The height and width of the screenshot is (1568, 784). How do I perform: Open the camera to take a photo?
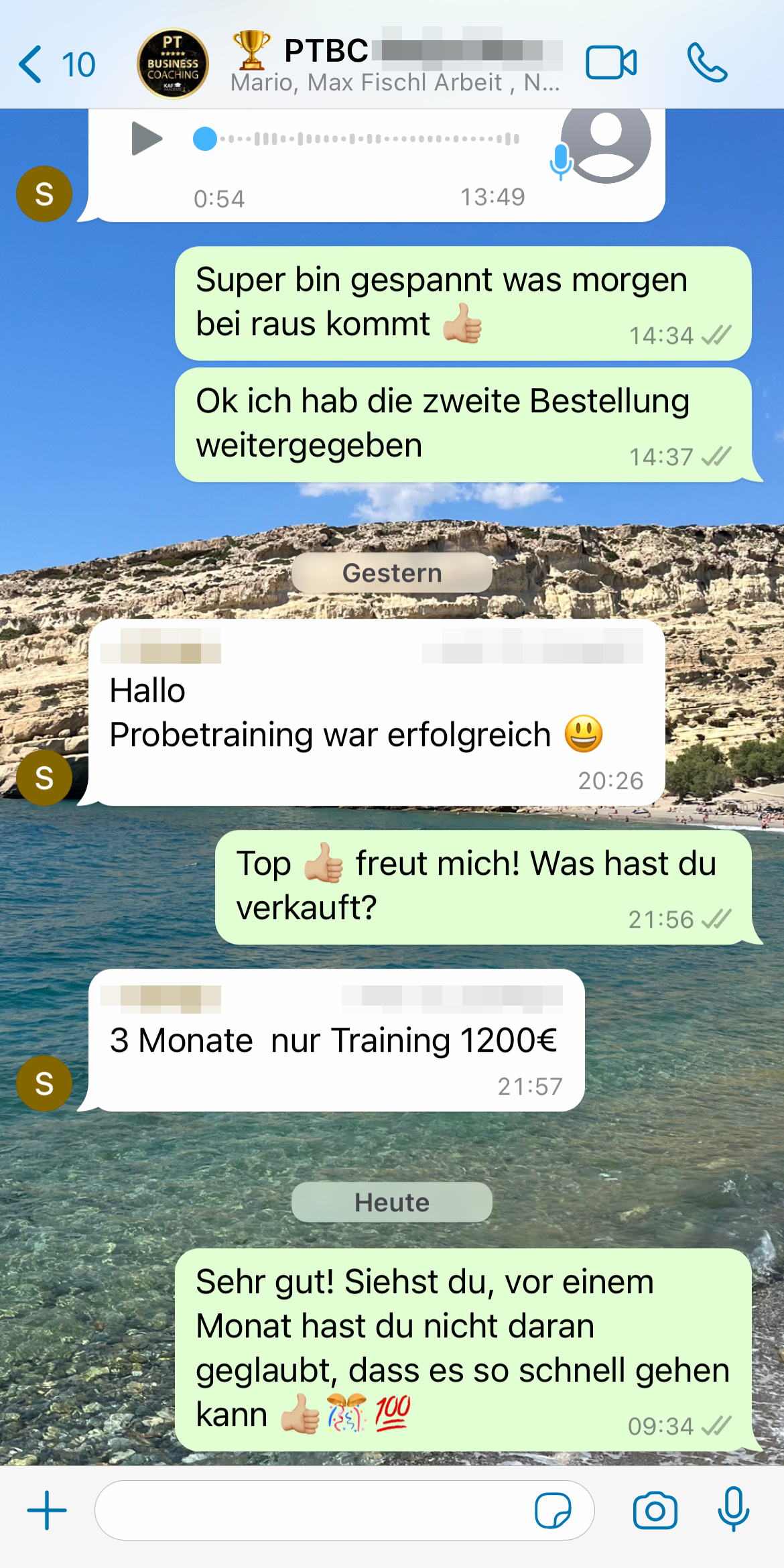pyautogui.click(x=655, y=1511)
